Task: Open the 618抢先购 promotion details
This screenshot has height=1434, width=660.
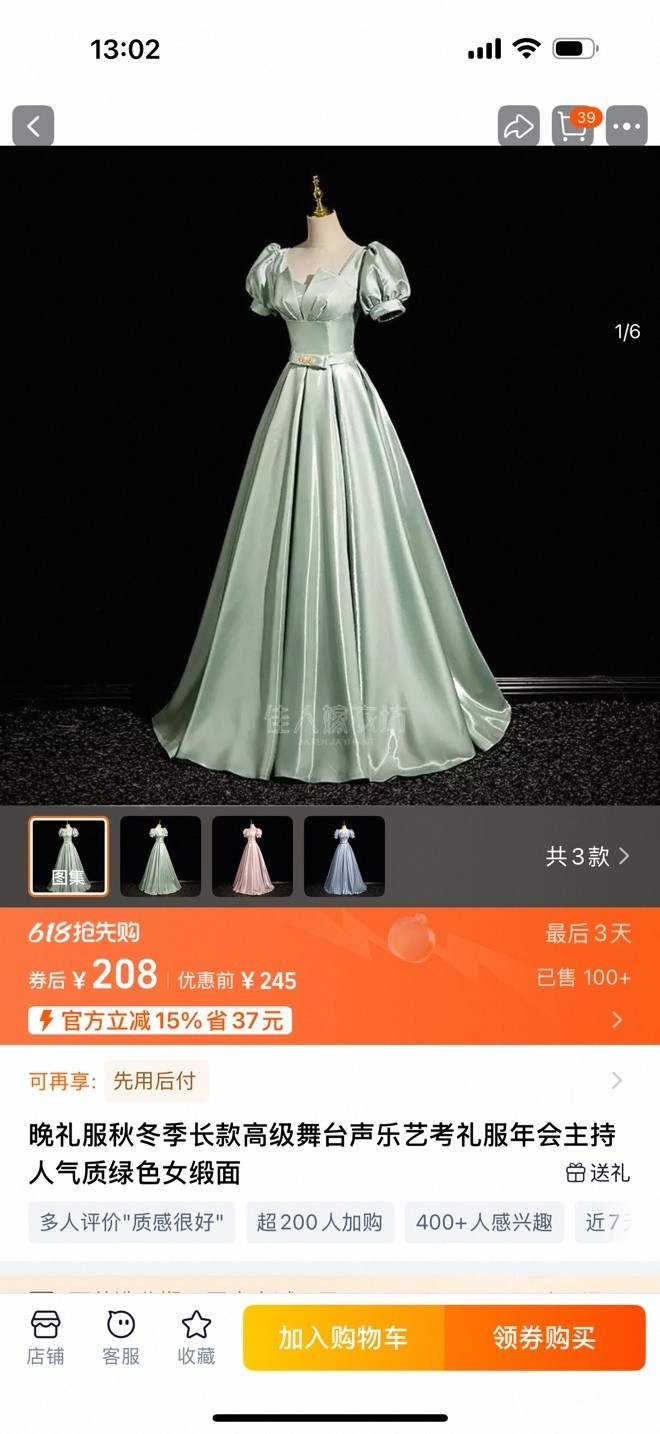Action: (x=617, y=1019)
